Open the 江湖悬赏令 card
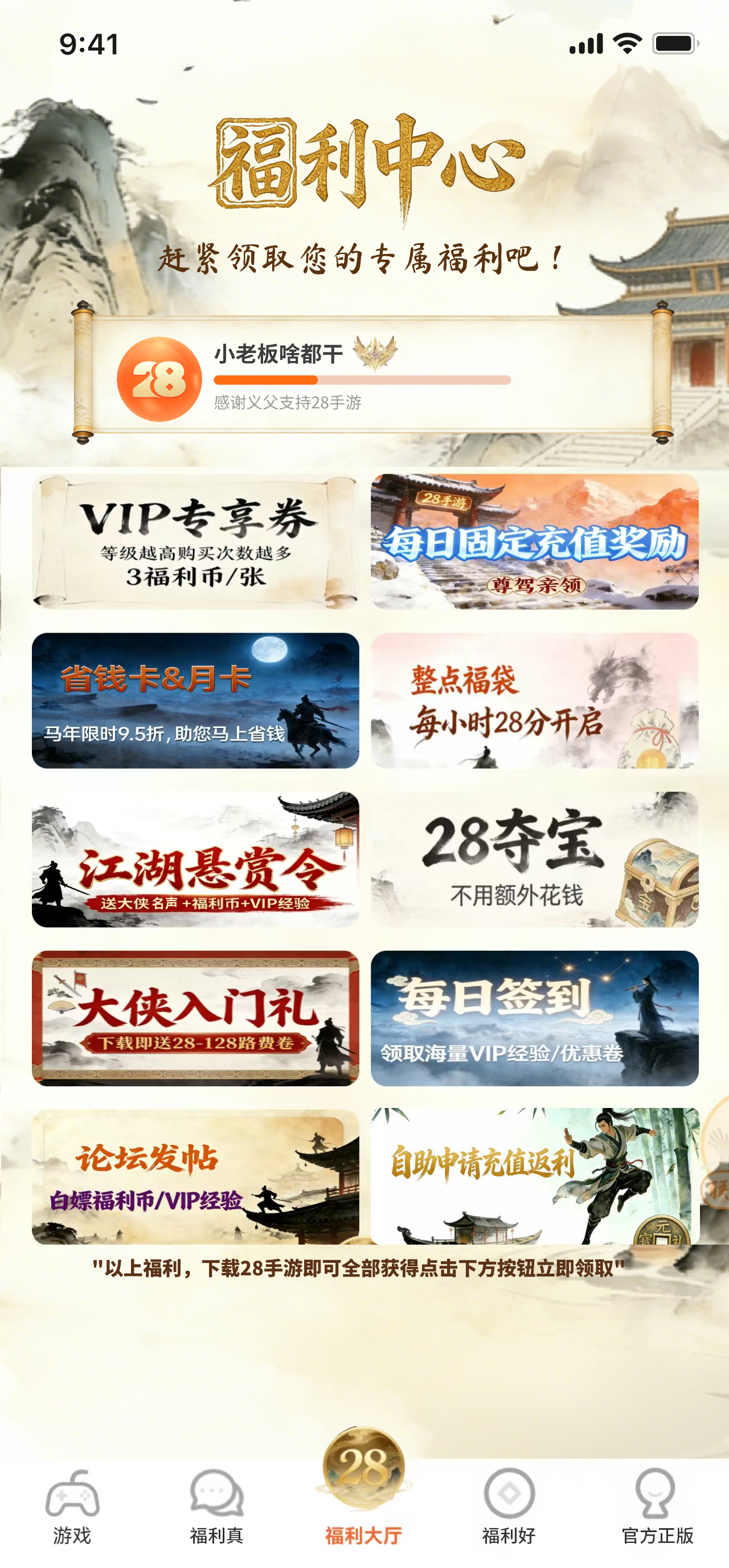 pyautogui.click(x=195, y=860)
